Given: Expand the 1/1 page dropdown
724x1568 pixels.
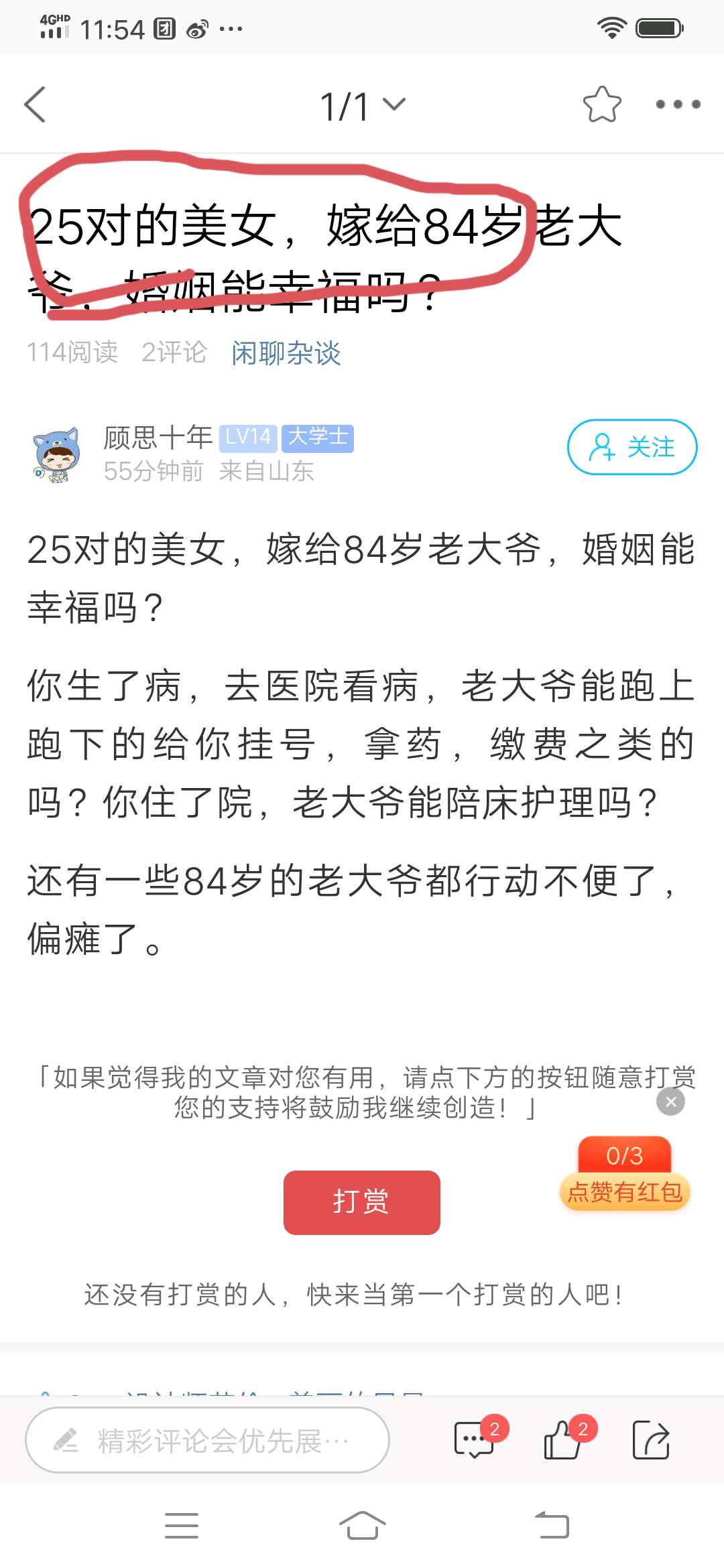Looking at the screenshot, I should click(x=363, y=105).
